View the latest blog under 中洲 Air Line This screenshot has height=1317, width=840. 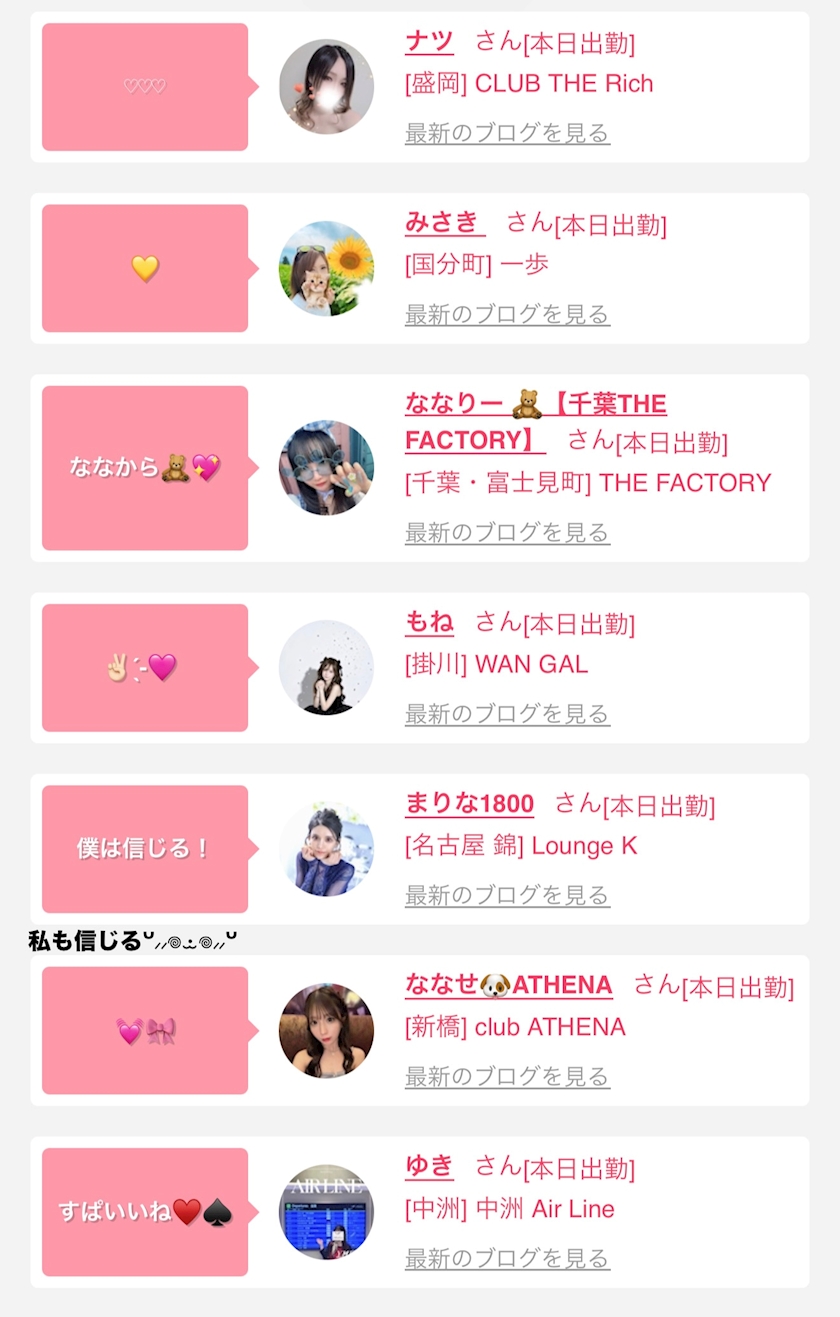click(507, 1258)
